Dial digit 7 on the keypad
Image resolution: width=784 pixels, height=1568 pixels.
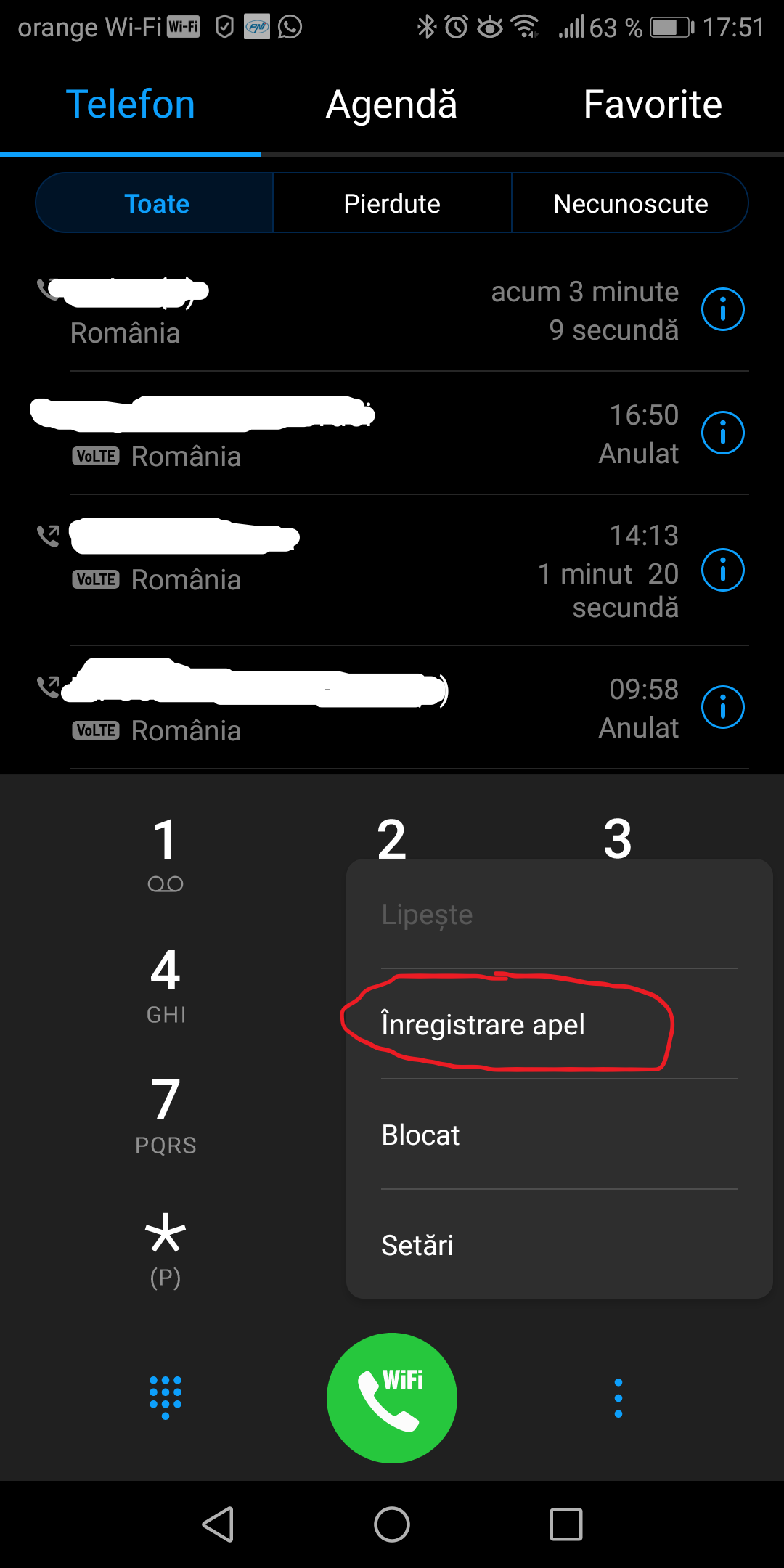point(166,1114)
